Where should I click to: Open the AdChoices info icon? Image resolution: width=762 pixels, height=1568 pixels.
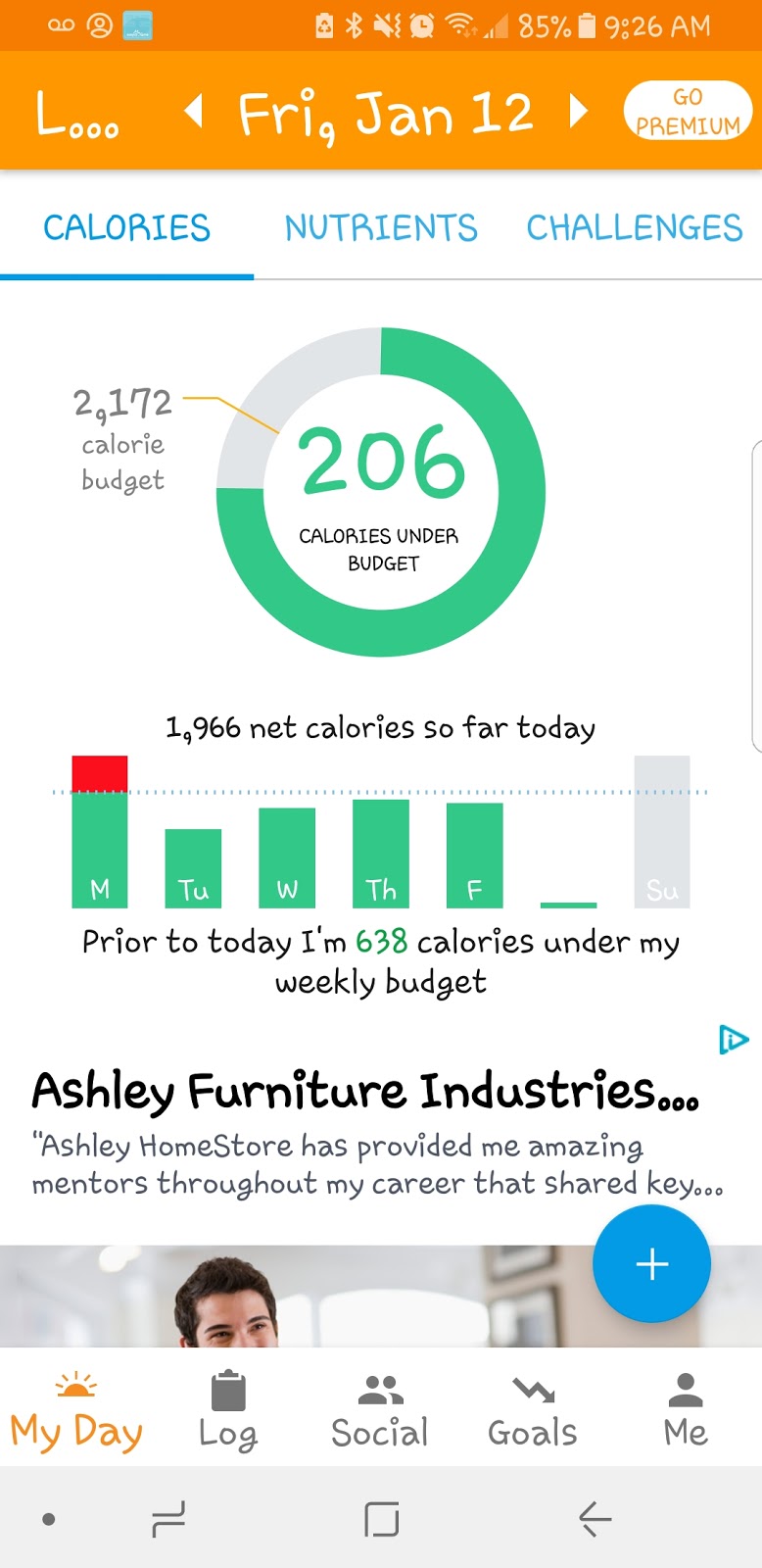click(x=733, y=1039)
